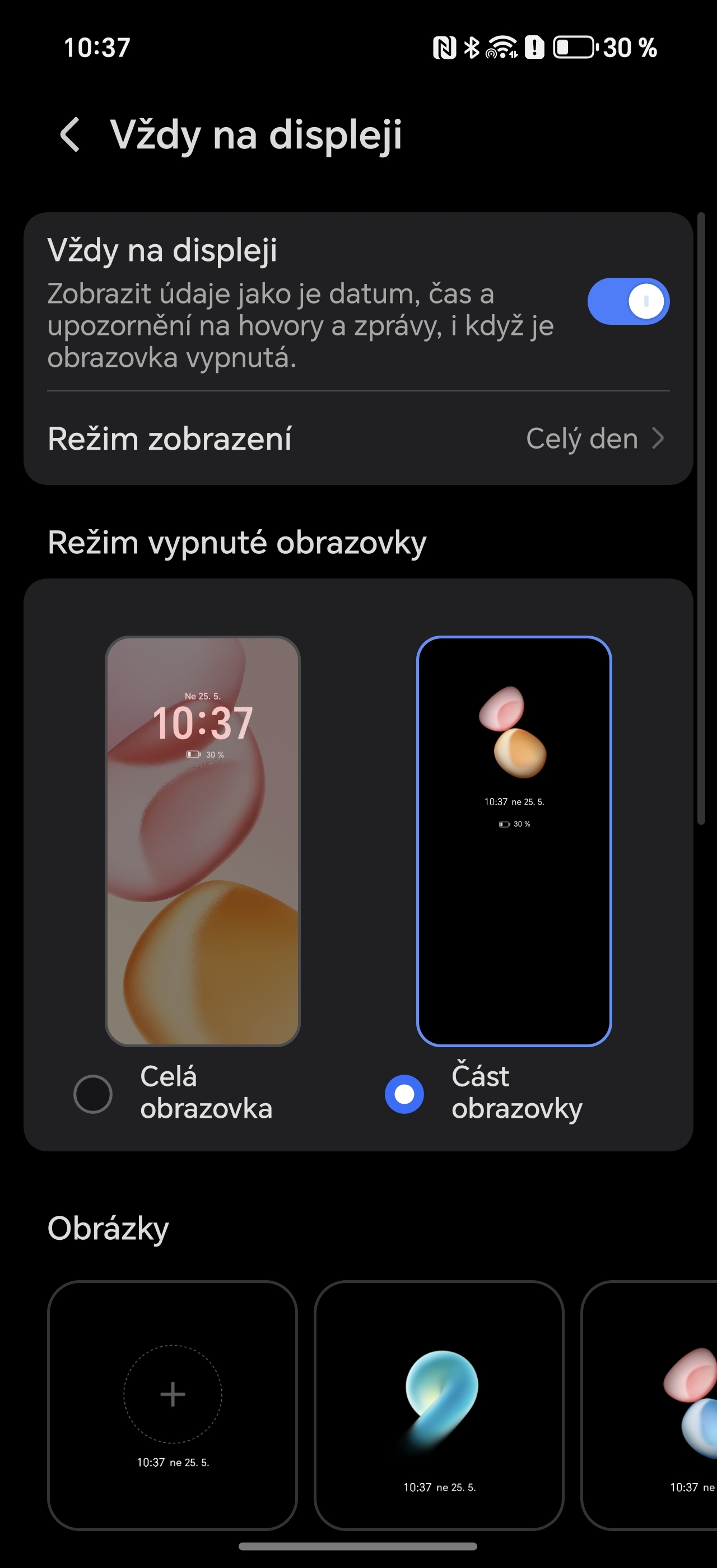Screen dimensions: 717x1568
Task: Select the Celá obrazovka radio button
Action: pyautogui.click(x=92, y=1093)
